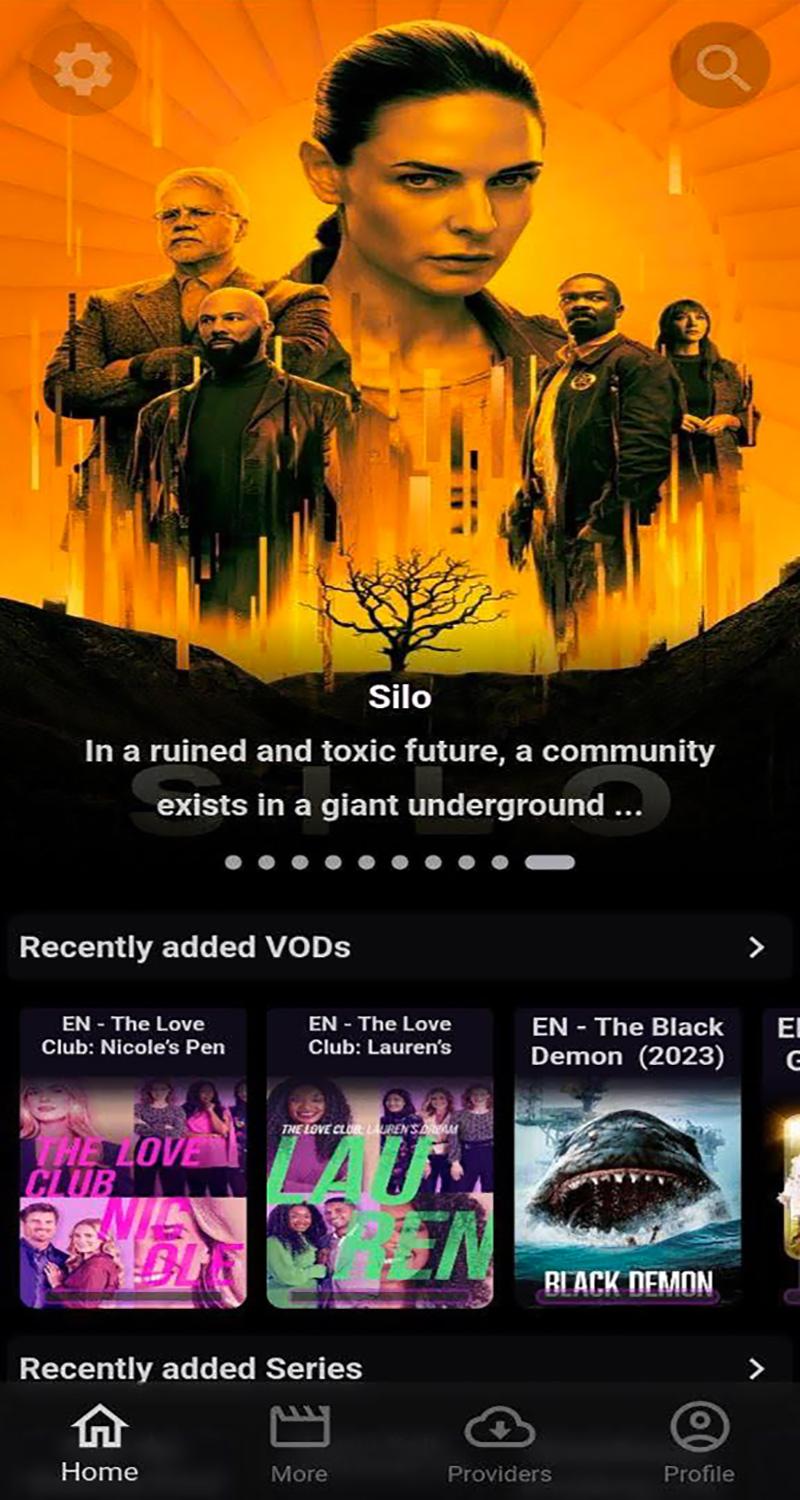Open The Black Demon (2023) movie
This screenshot has width=800, height=1500.
coord(627,1158)
